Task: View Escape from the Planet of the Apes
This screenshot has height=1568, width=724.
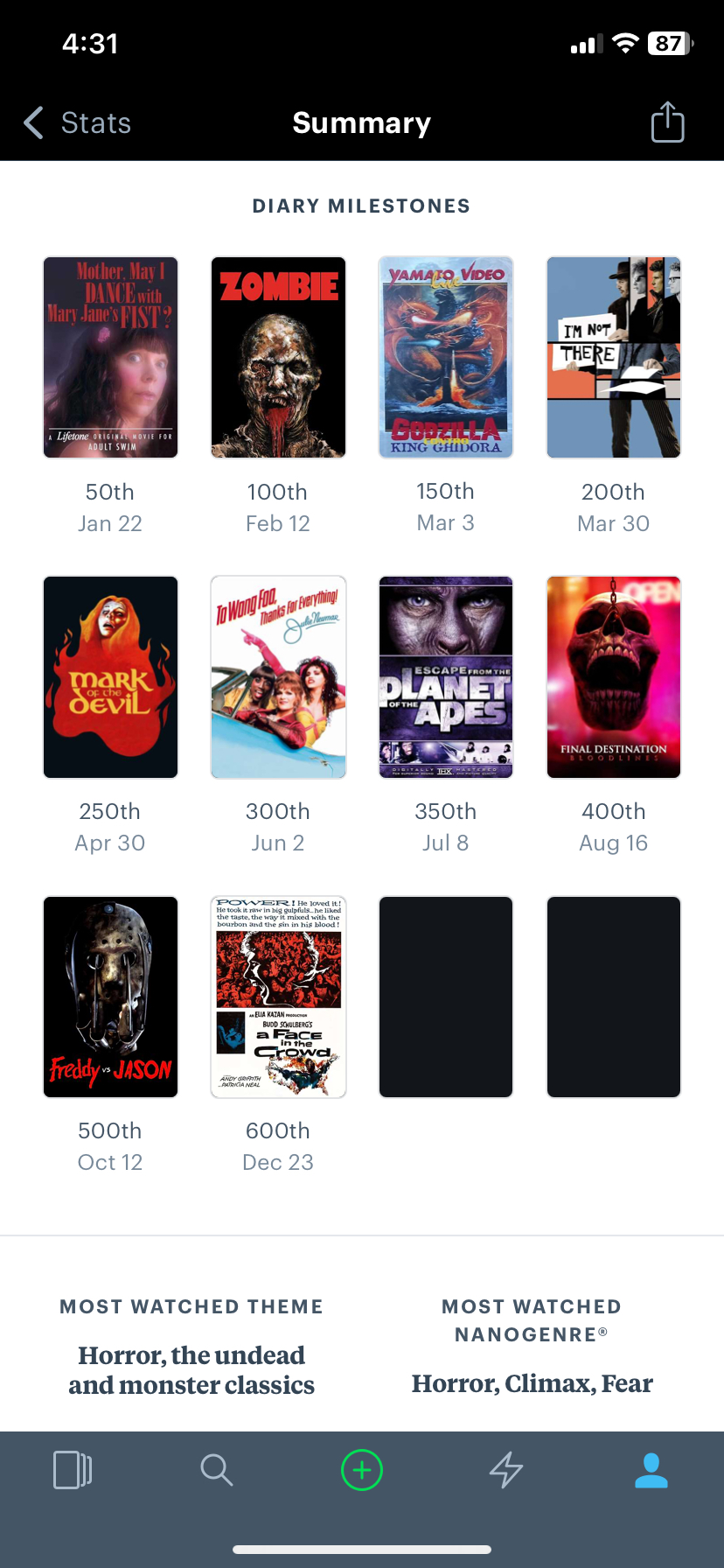Action: tap(446, 676)
